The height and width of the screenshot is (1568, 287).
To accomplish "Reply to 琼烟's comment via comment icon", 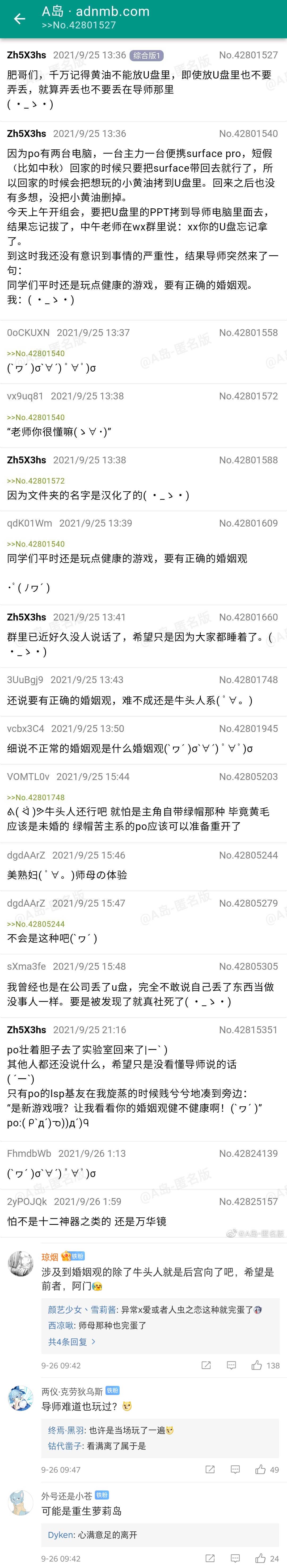I will click(231, 1365).
